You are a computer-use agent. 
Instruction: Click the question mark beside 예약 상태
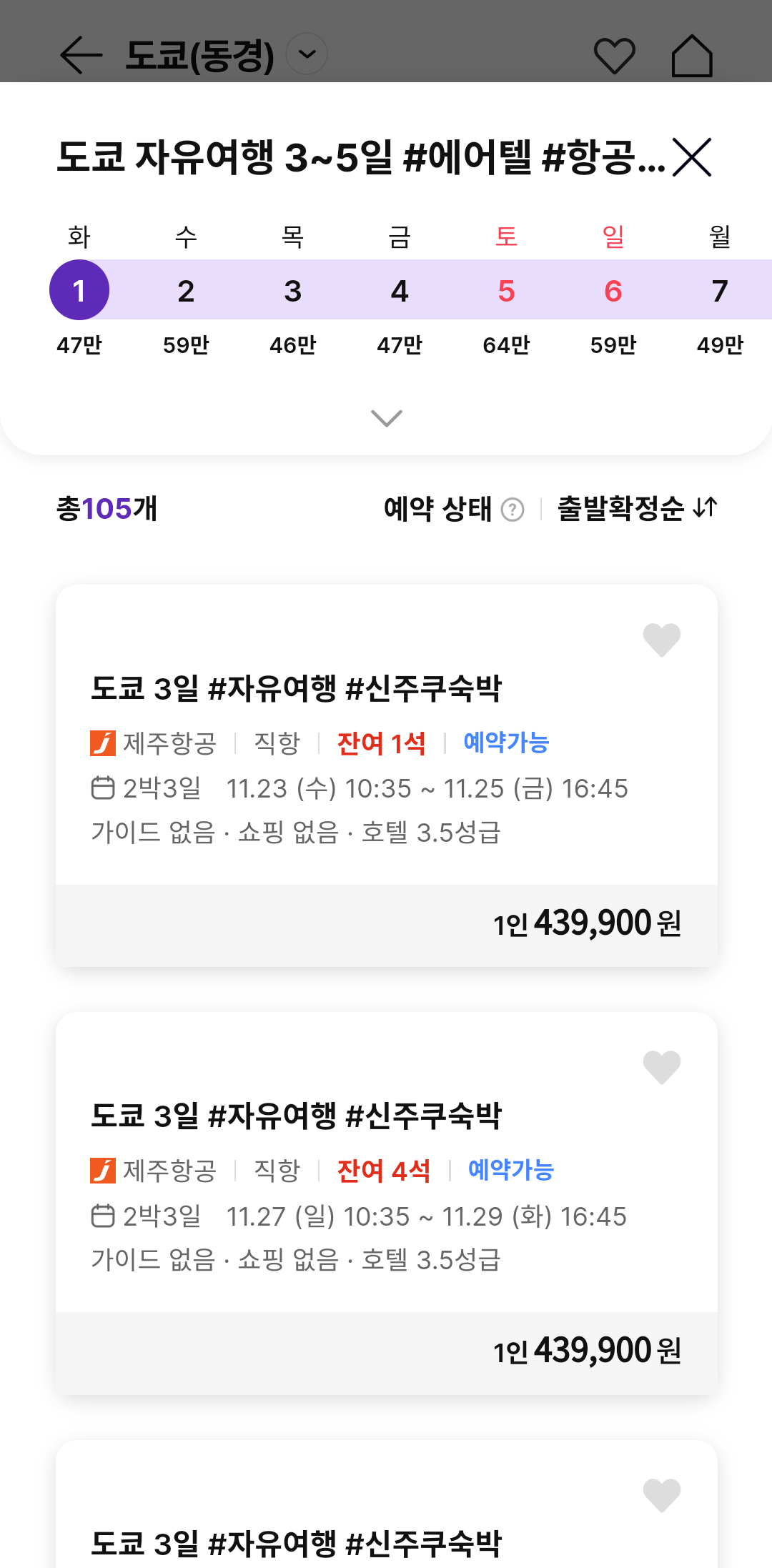click(x=513, y=510)
